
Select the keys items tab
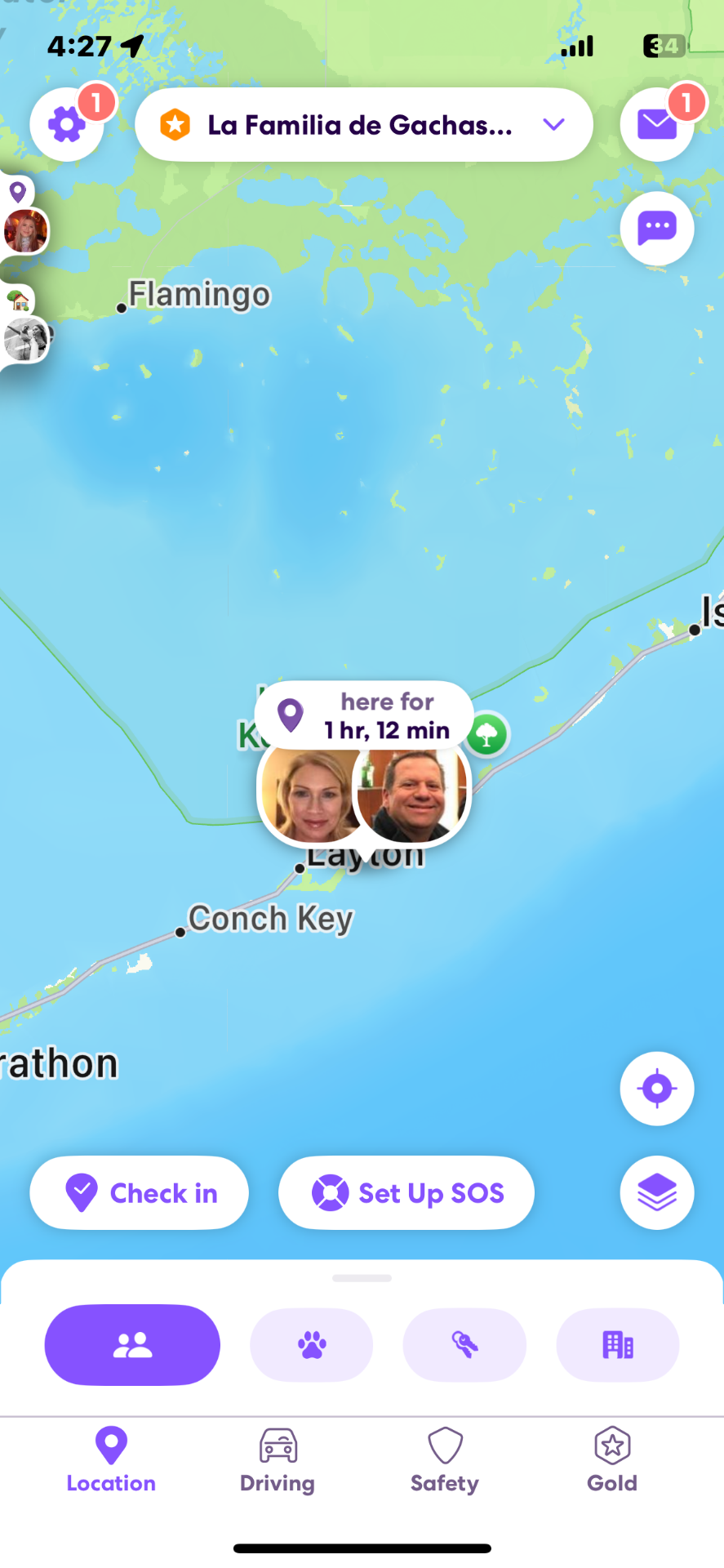pos(464,1344)
